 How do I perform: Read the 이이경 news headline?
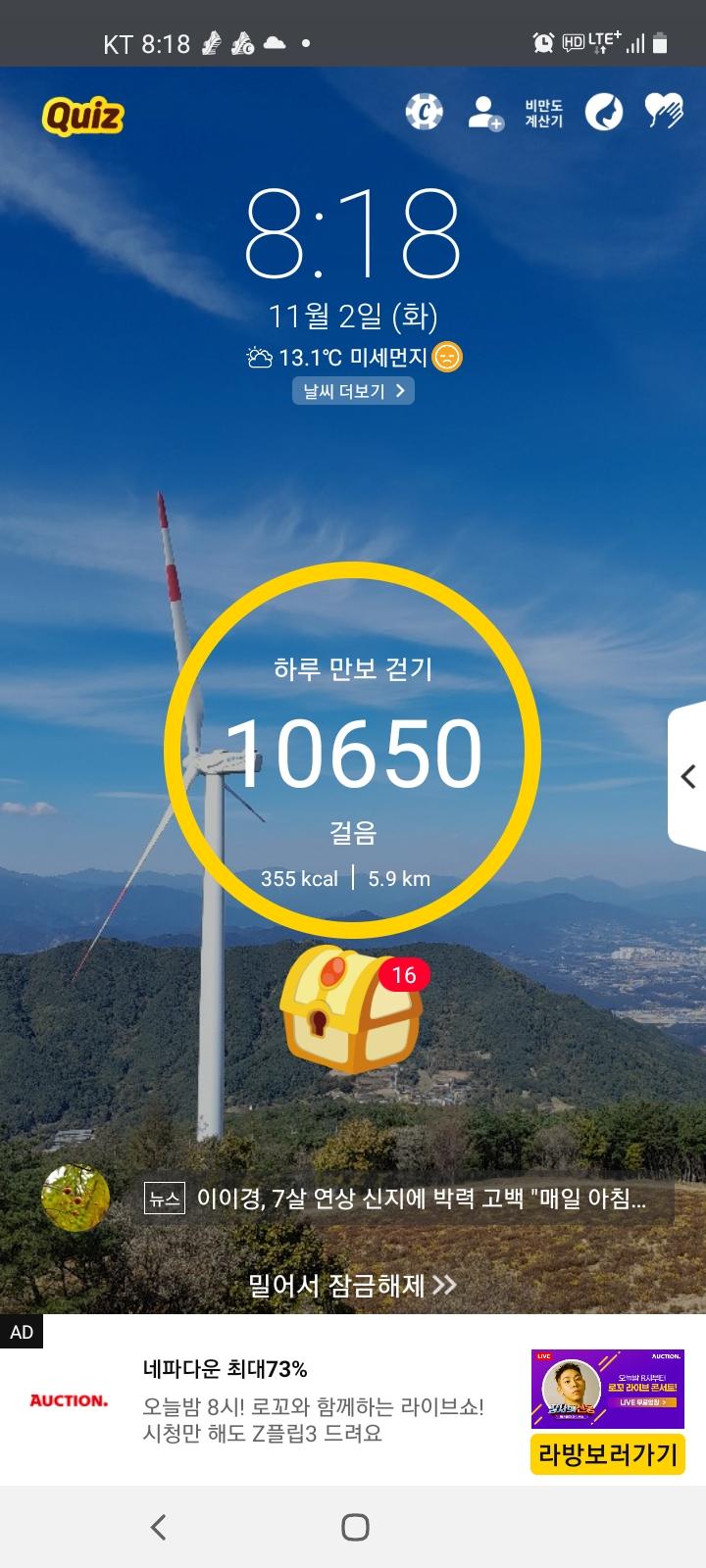pyautogui.click(x=422, y=1199)
